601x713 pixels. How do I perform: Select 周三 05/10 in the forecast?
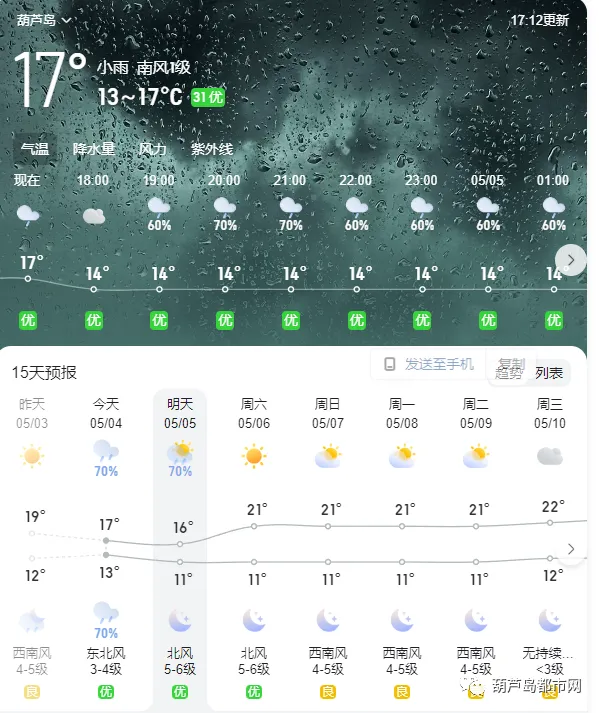click(550, 413)
